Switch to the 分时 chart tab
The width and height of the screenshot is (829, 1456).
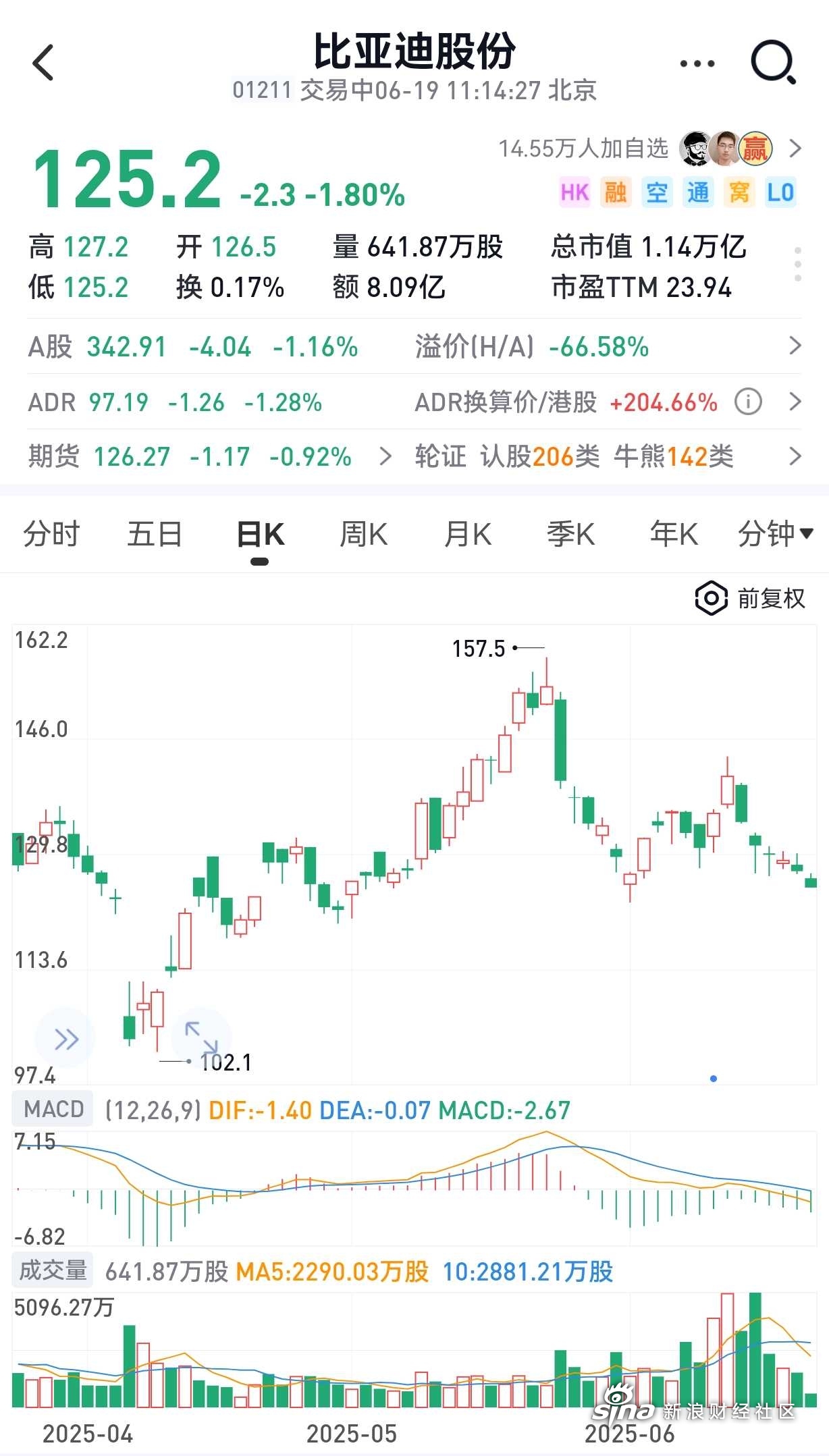tap(51, 535)
